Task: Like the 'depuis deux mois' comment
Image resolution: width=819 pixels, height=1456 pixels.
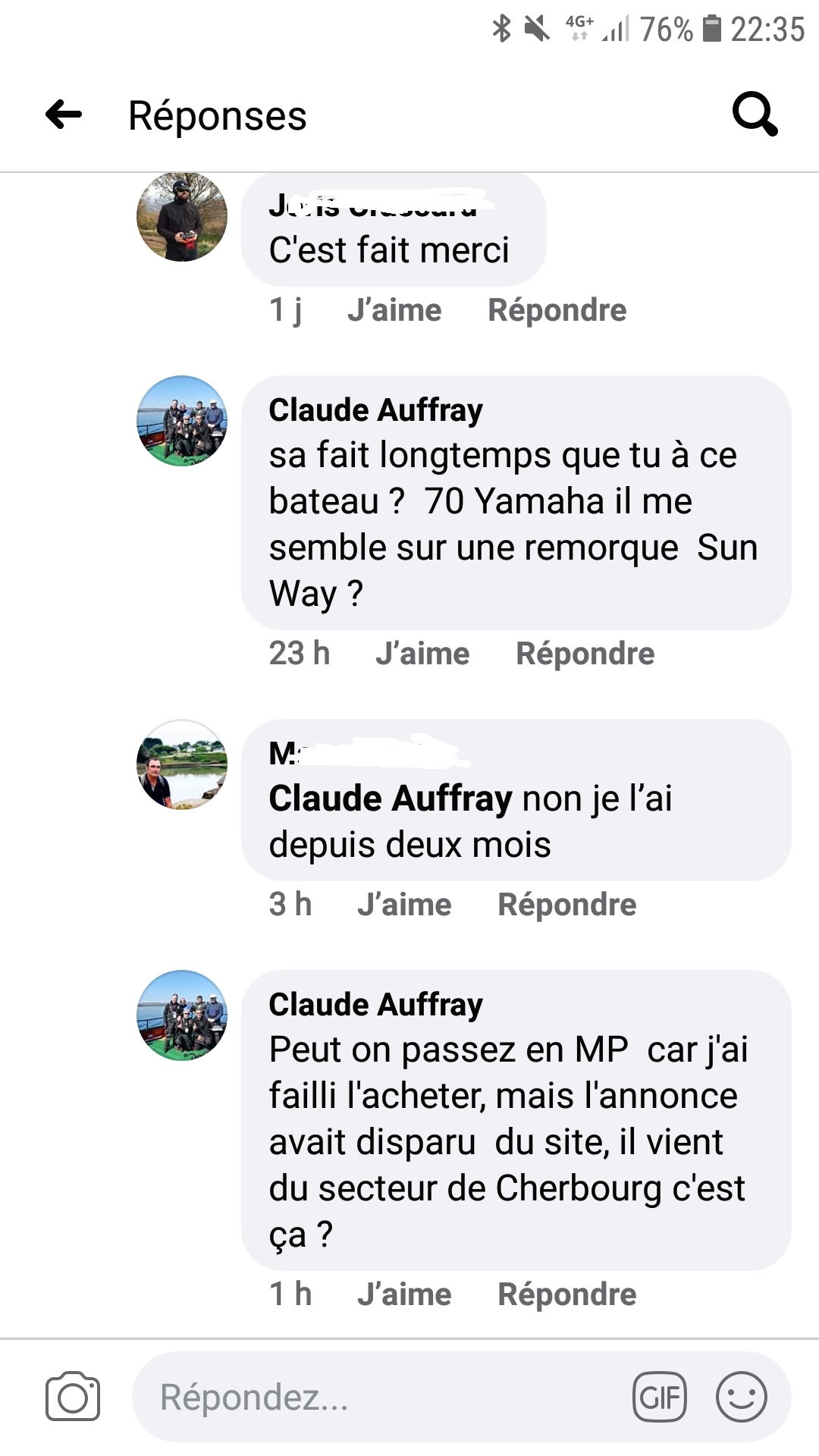Action: coord(404,905)
